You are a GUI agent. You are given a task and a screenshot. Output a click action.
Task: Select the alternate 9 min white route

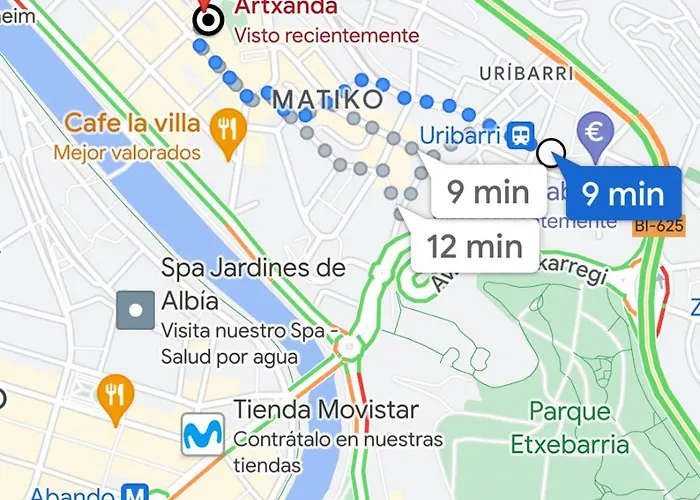[487, 191]
